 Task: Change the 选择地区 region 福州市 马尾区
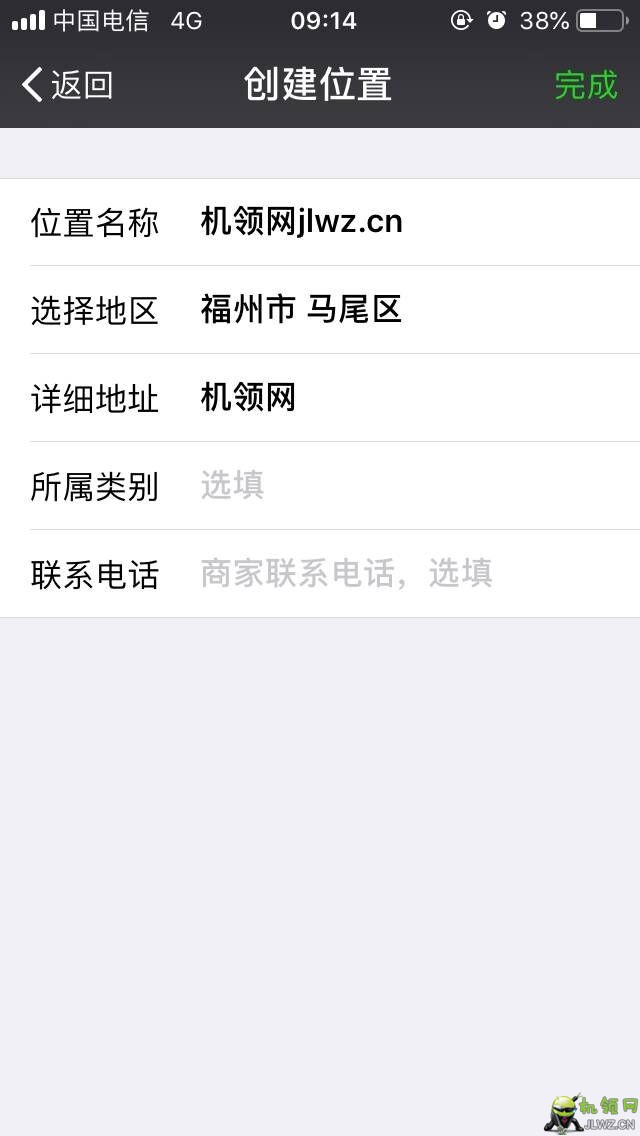(x=400, y=310)
